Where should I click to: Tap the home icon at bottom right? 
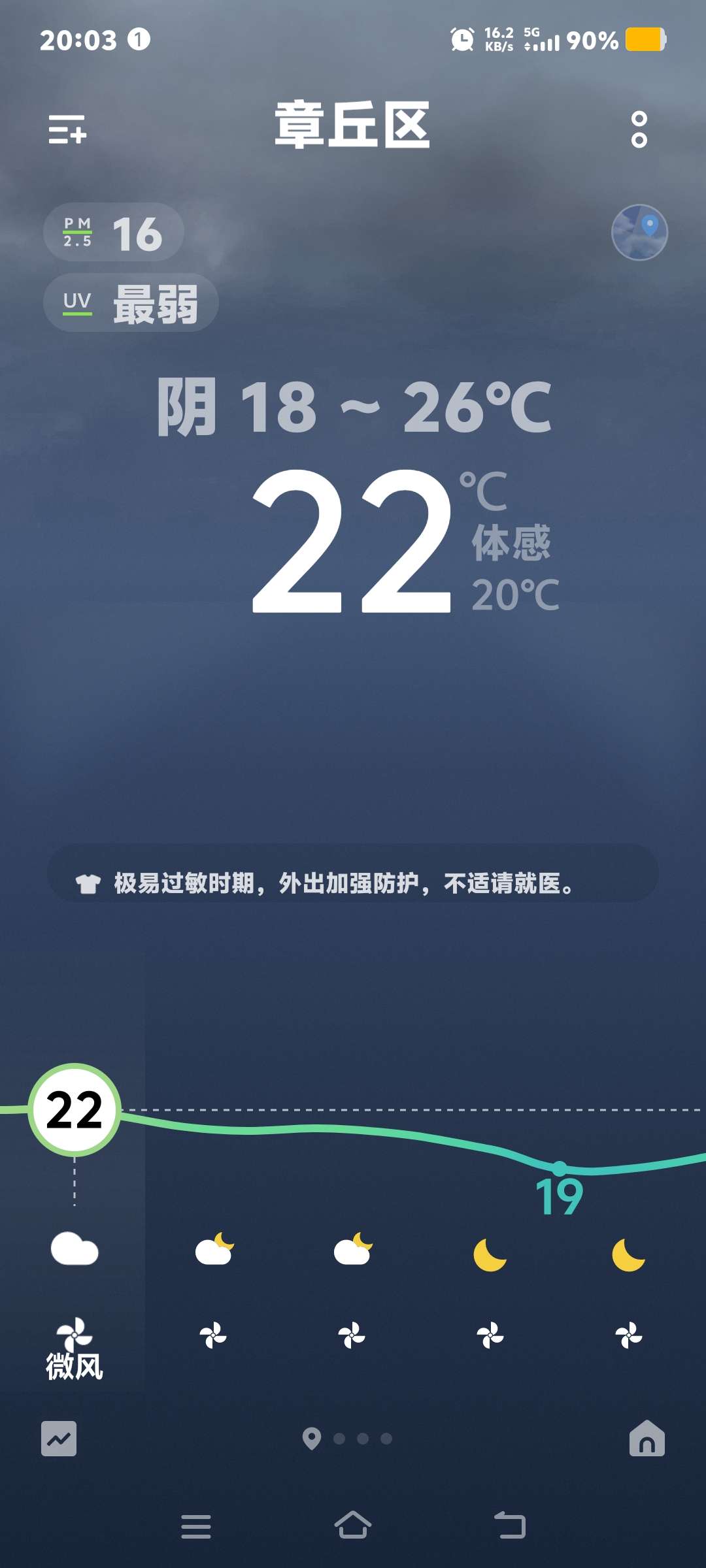[x=647, y=1439]
